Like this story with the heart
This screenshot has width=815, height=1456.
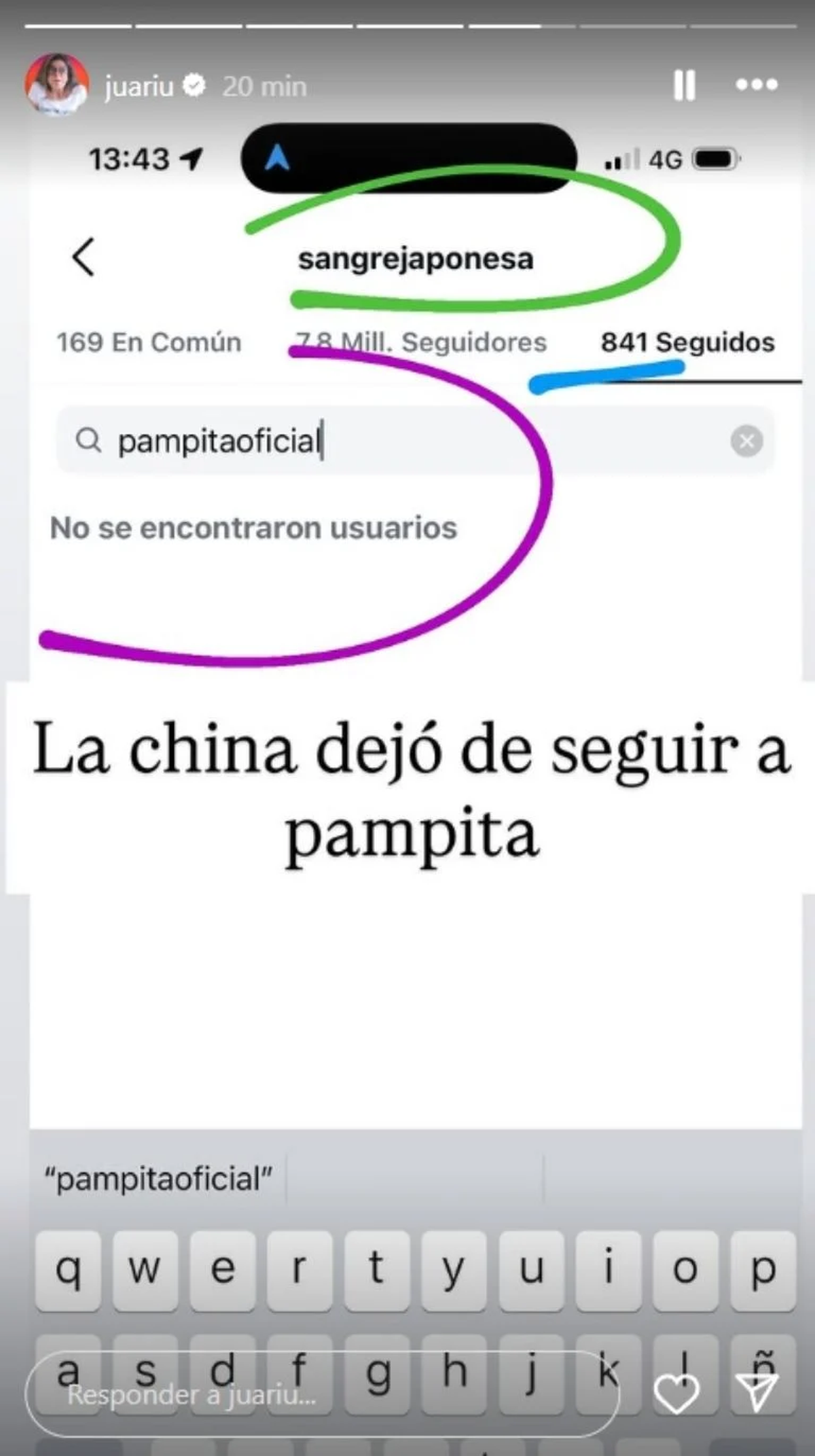(x=676, y=1394)
